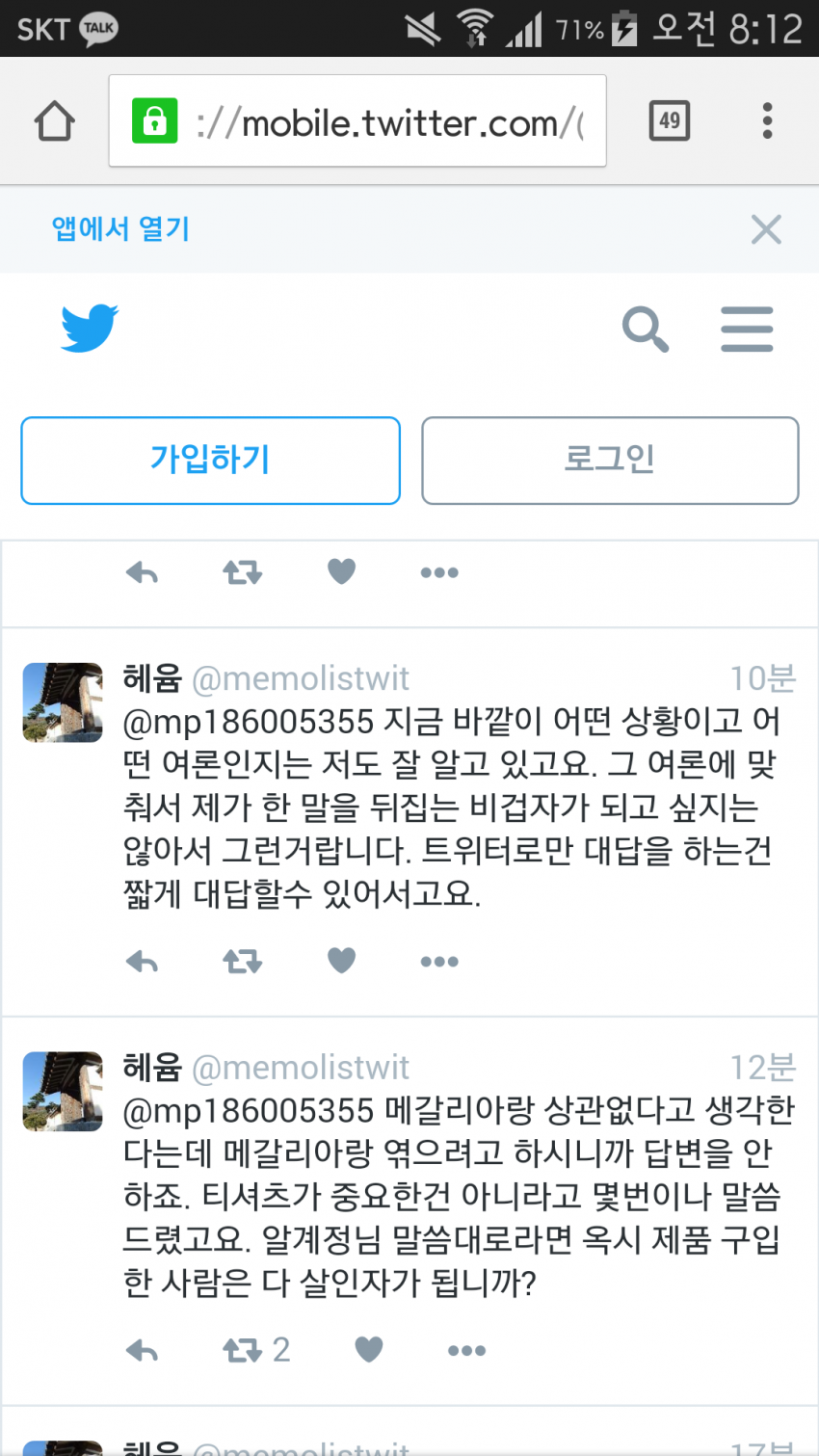Tap the 로그인 button
The image size is (819, 1456).
coord(610,461)
